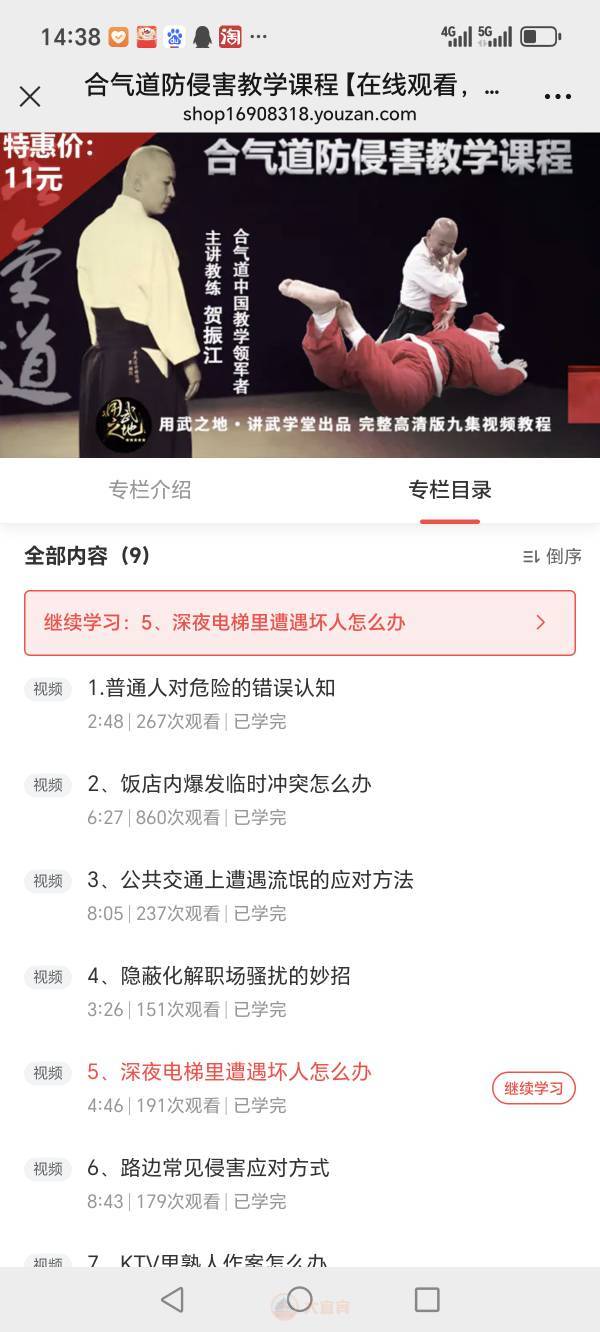The image size is (600, 1332).
Task: Switch to the 专栏介绍 tab
Action: click(x=150, y=490)
